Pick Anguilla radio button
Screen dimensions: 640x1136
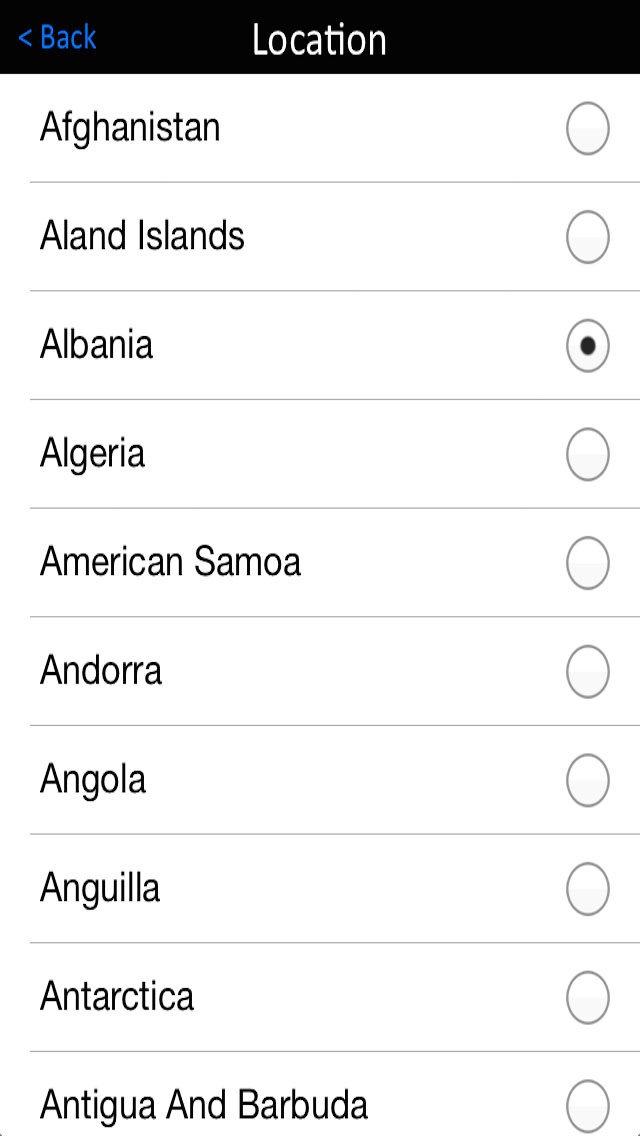[588, 889]
